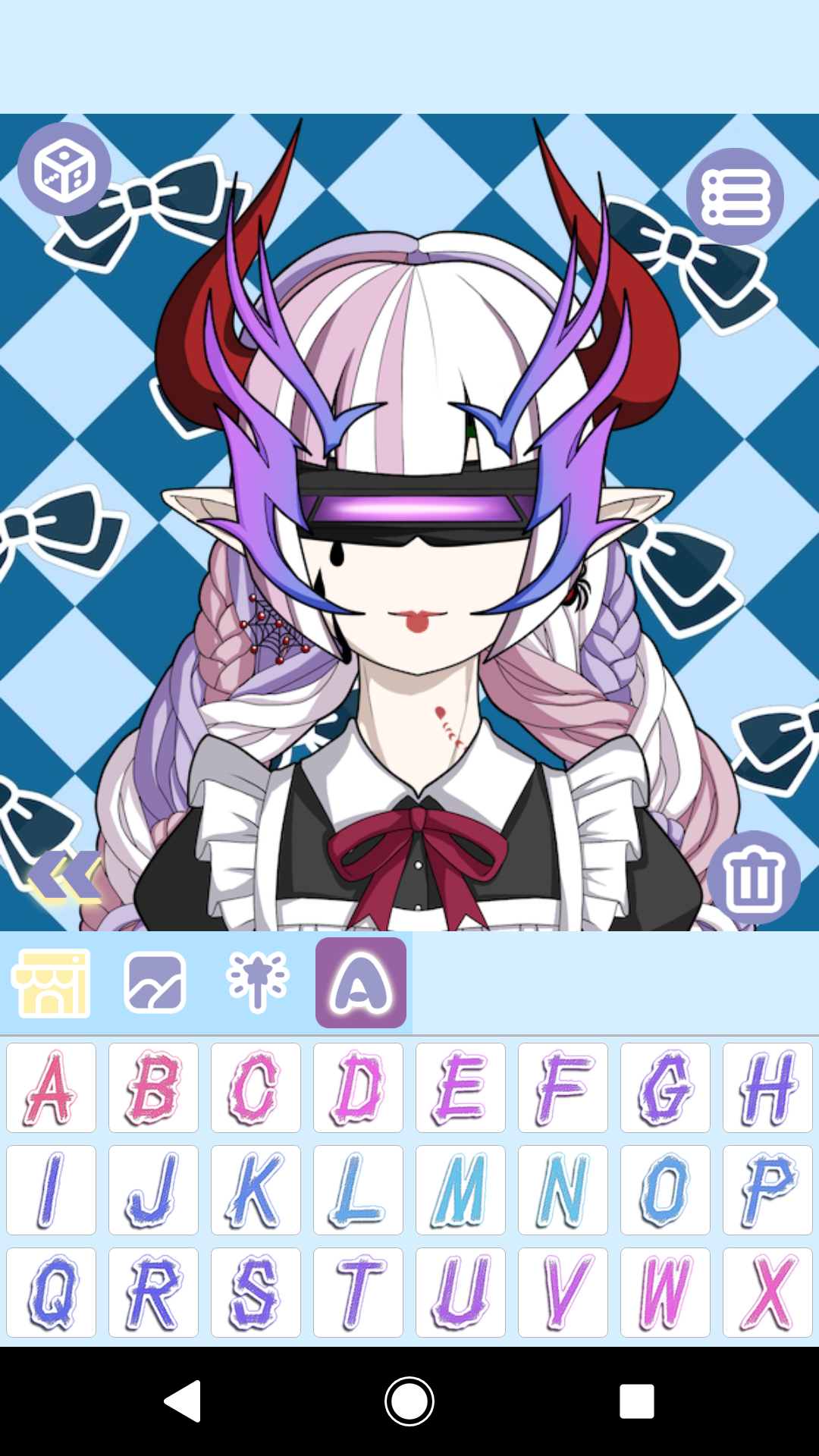The width and height of the screenshot is (819, 1456).
Task: Open the list menu icon
Action: [x=735, y=196]
